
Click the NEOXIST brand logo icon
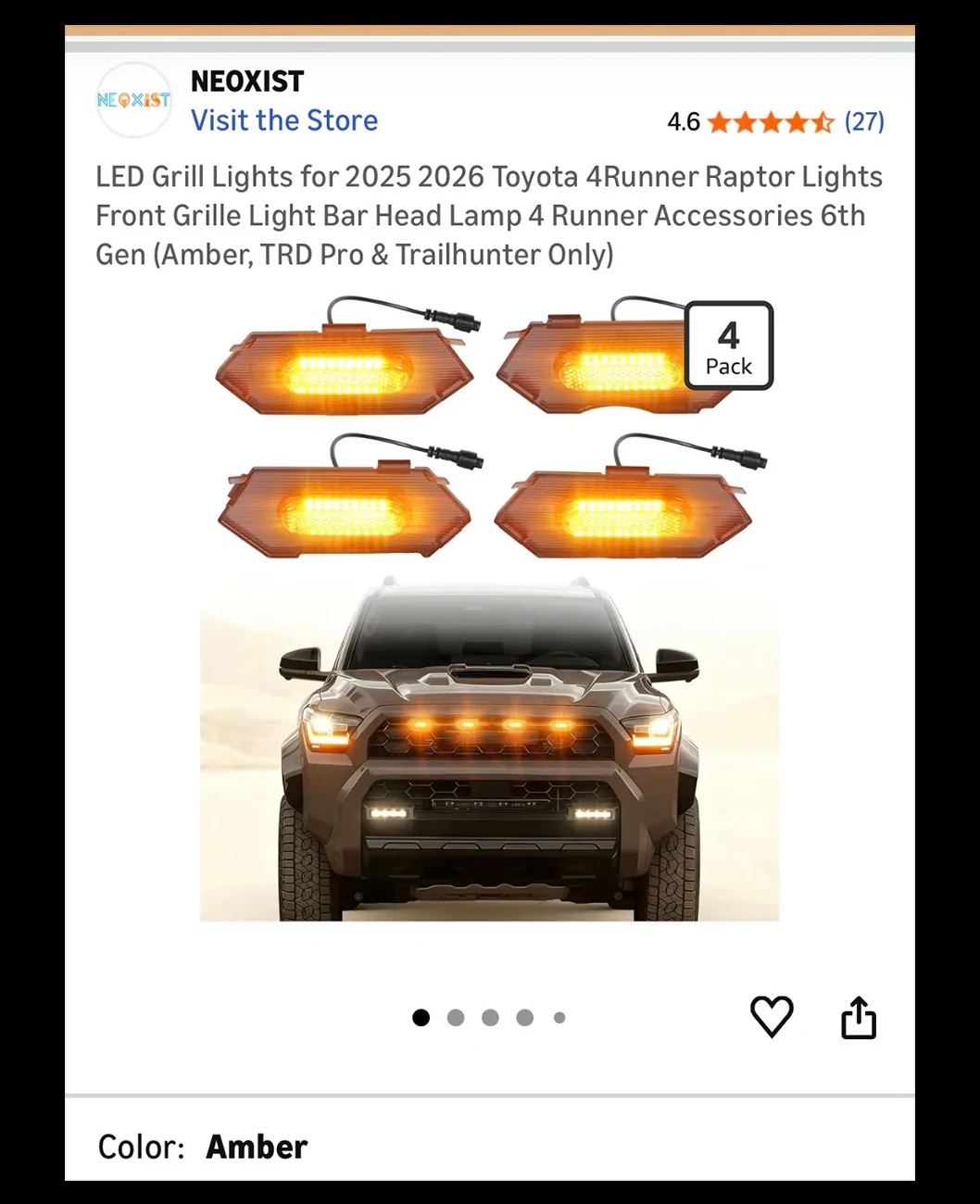point(133,100)
